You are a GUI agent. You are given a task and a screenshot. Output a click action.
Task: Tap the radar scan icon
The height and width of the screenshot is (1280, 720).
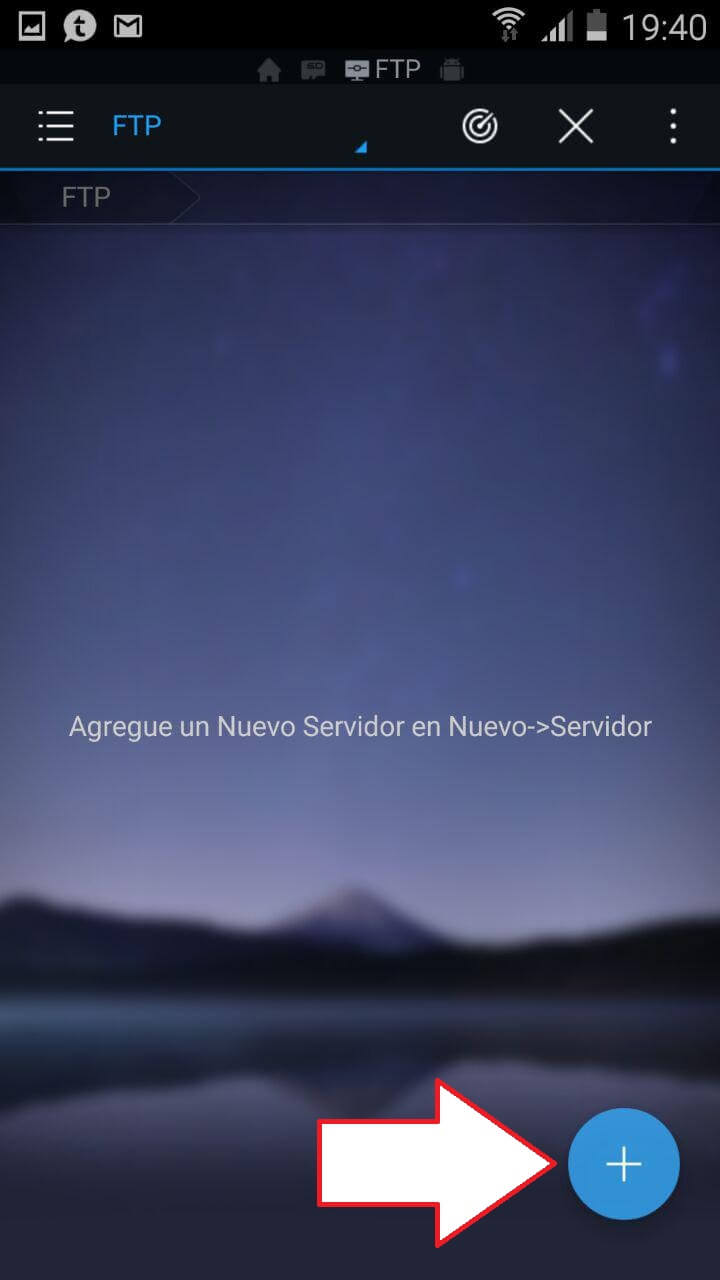(480, 126)
